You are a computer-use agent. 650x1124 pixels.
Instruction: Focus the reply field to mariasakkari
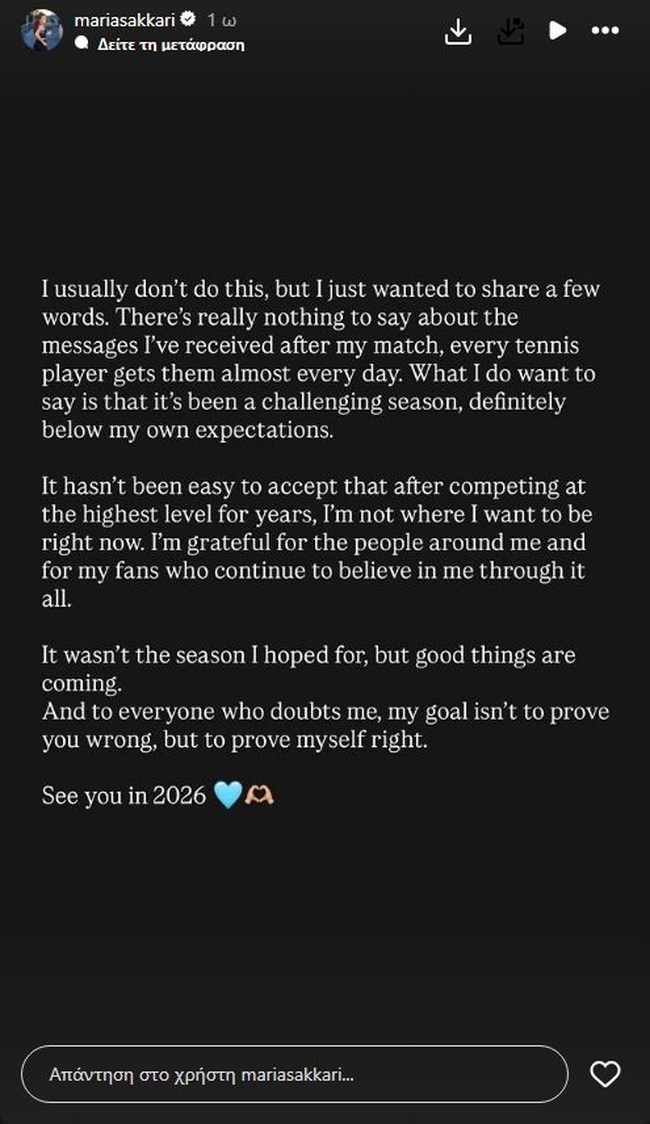tap(294, 1075)
